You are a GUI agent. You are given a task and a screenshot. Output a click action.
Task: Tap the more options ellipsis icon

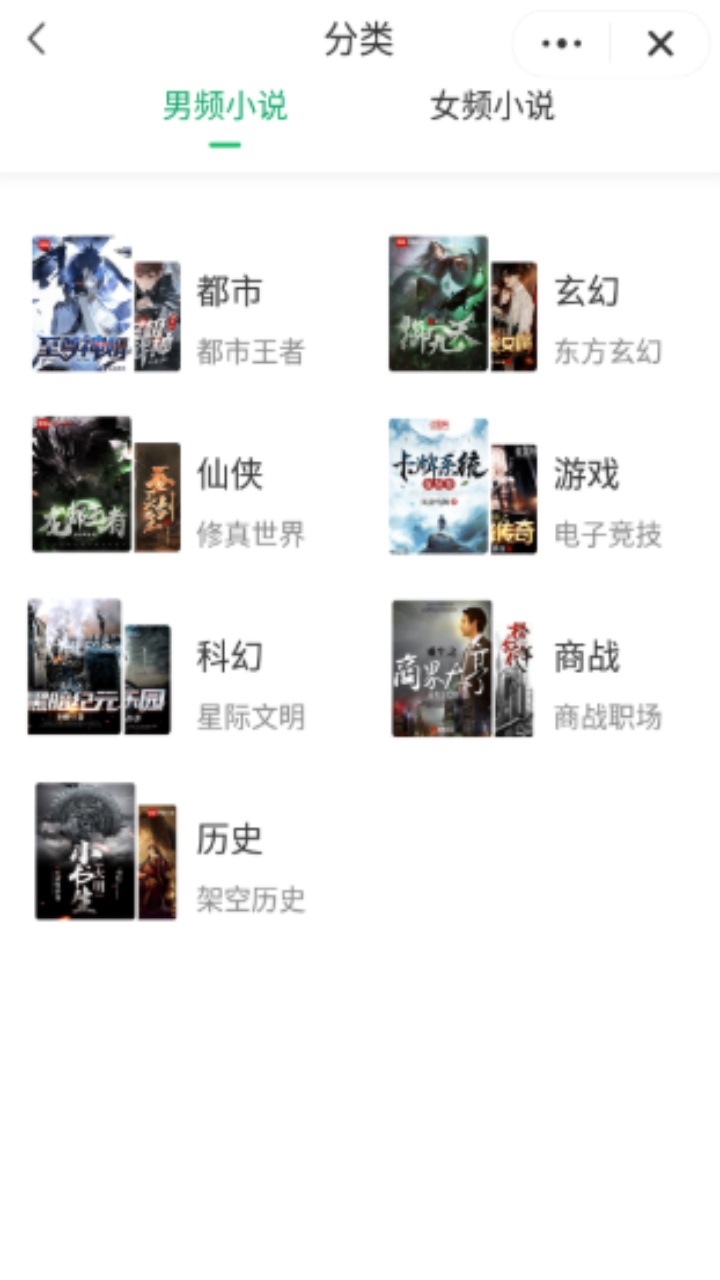pyautogui.click(x=560, y=42)
